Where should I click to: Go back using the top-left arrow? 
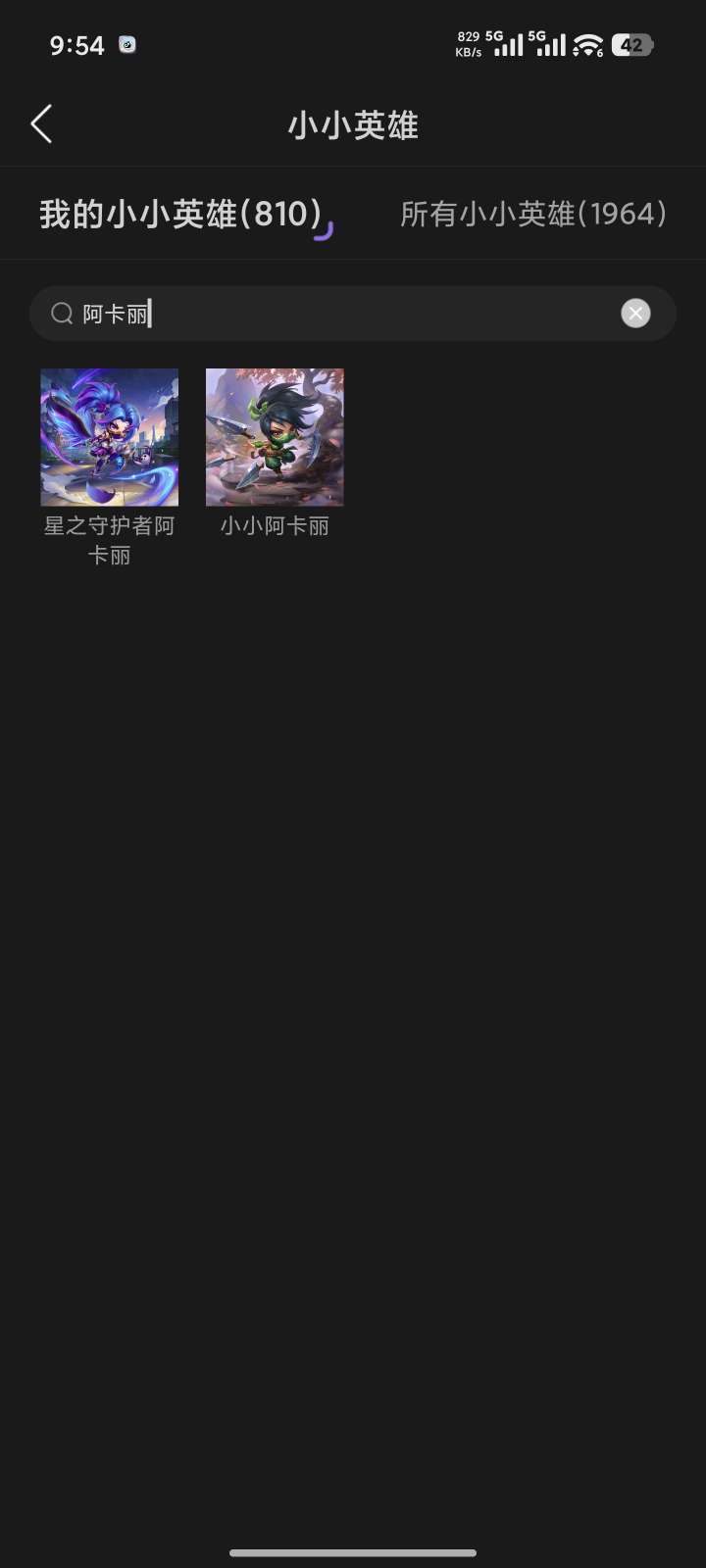pyautogui.click(x=41, y=124)
